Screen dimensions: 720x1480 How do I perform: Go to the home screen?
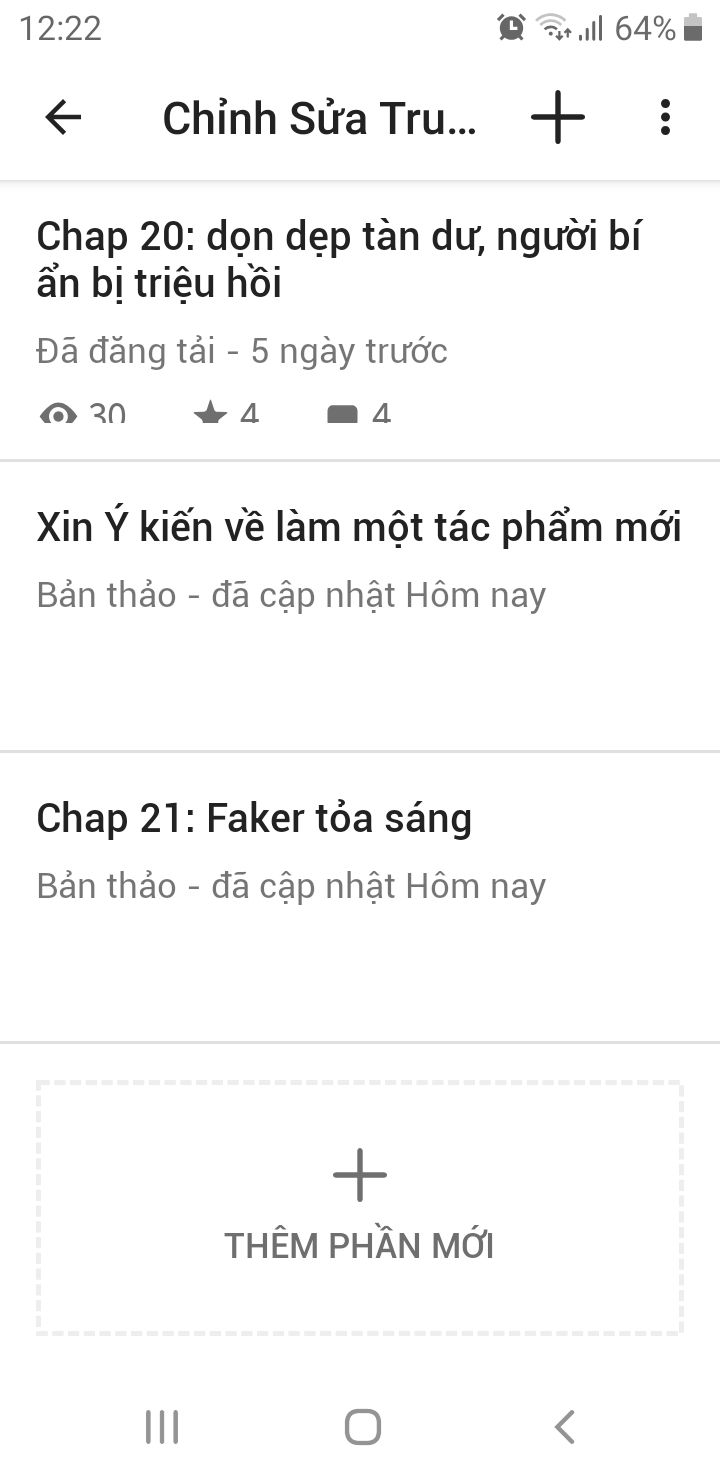362,1427
